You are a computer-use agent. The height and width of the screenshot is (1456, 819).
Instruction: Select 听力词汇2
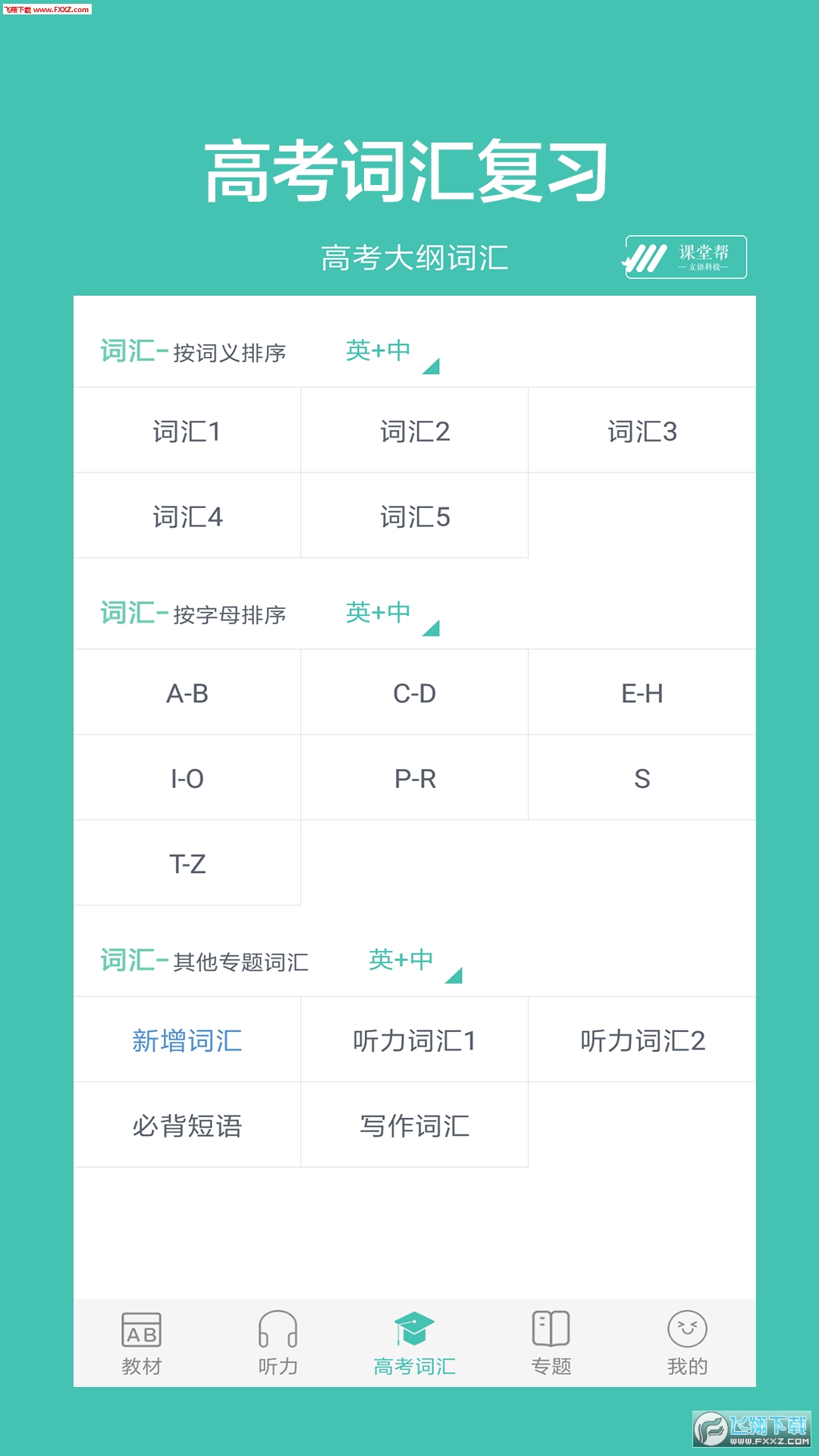(642, 1040)
